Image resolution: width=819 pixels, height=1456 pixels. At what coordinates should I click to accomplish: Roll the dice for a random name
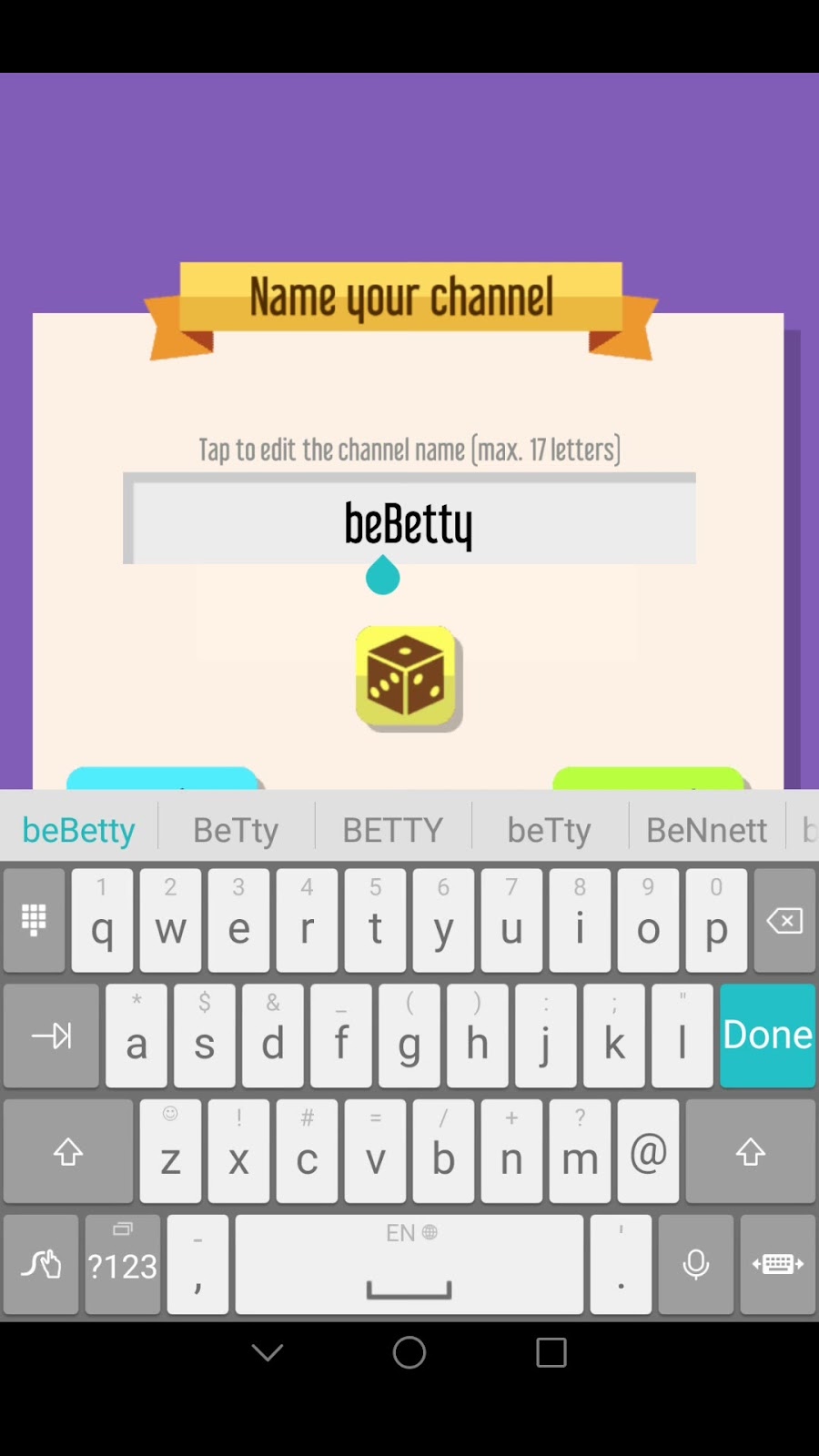pyautogui.click(x=408, y=677)
